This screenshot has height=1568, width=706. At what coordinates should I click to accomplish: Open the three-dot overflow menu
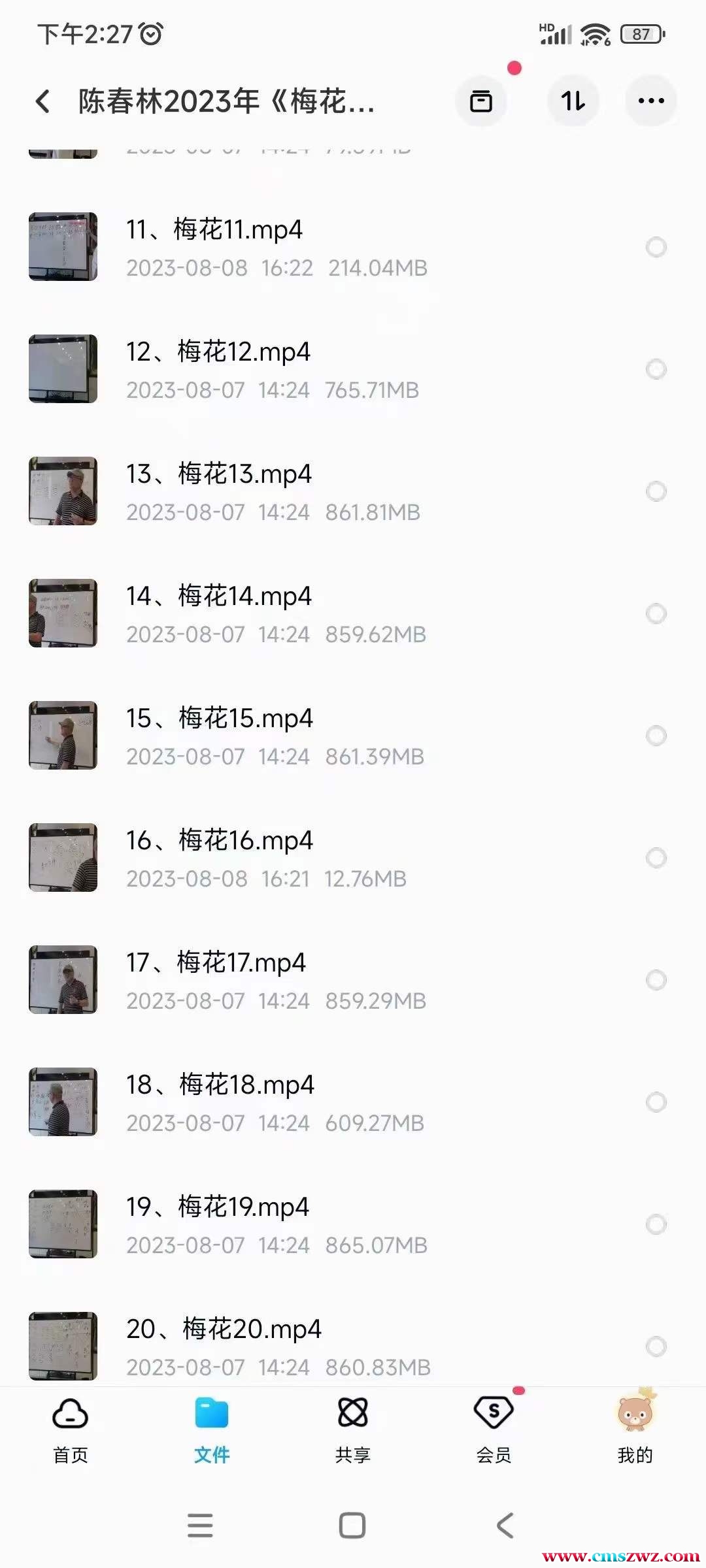[650, 101]
